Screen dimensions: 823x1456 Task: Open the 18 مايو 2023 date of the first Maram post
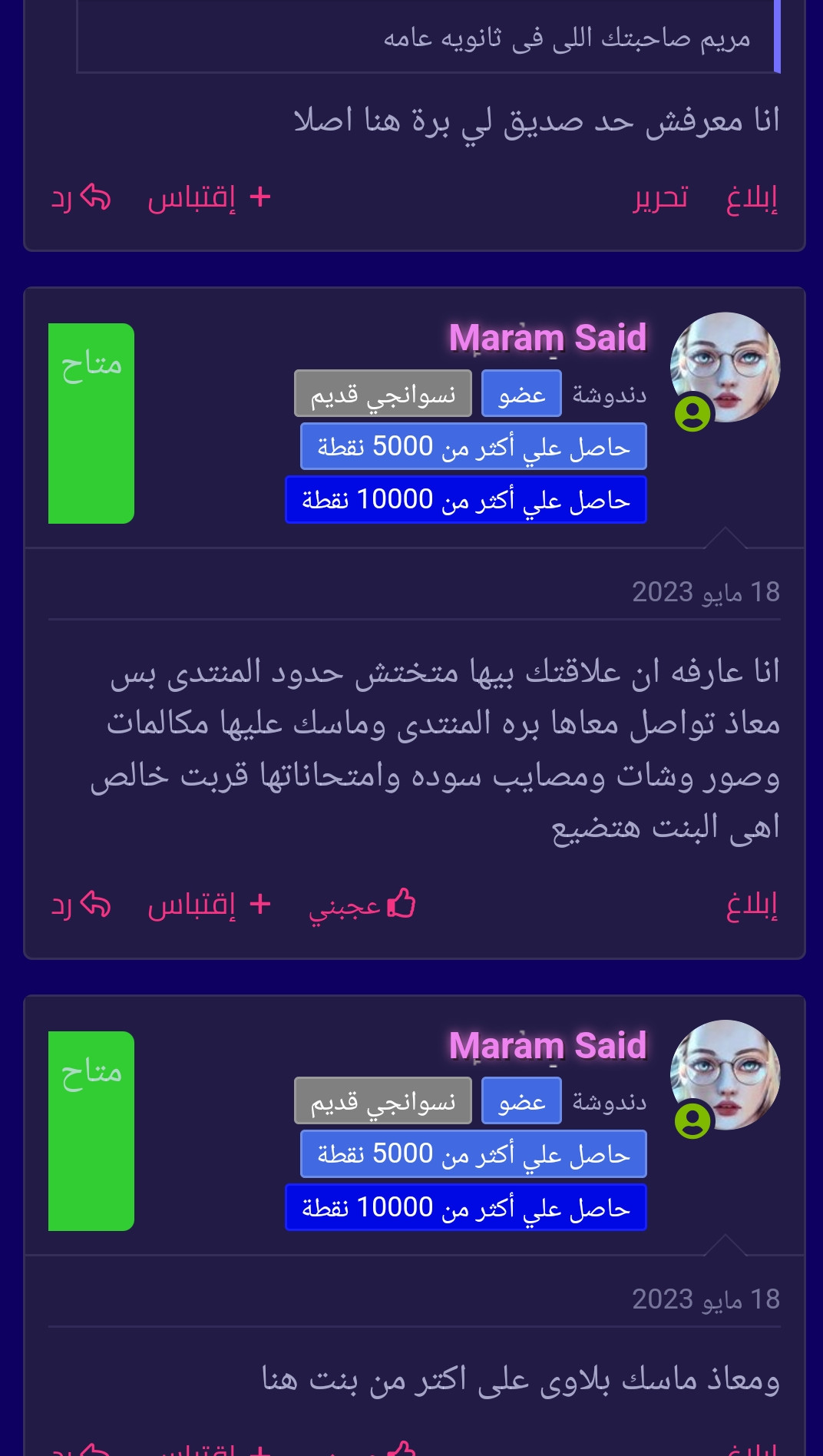coord(706,592)
